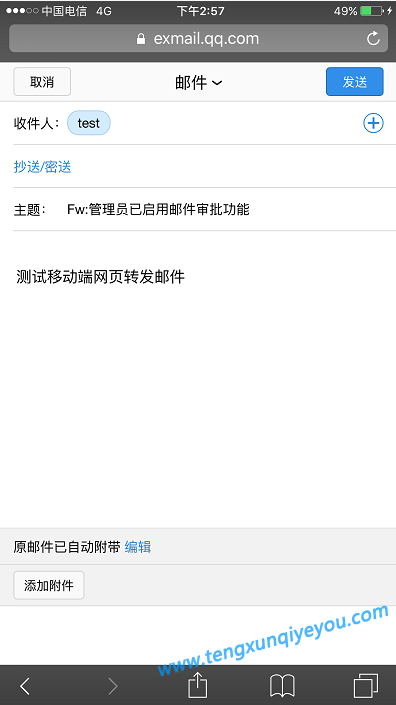Expand the 邮件 dropdown title

198,82
